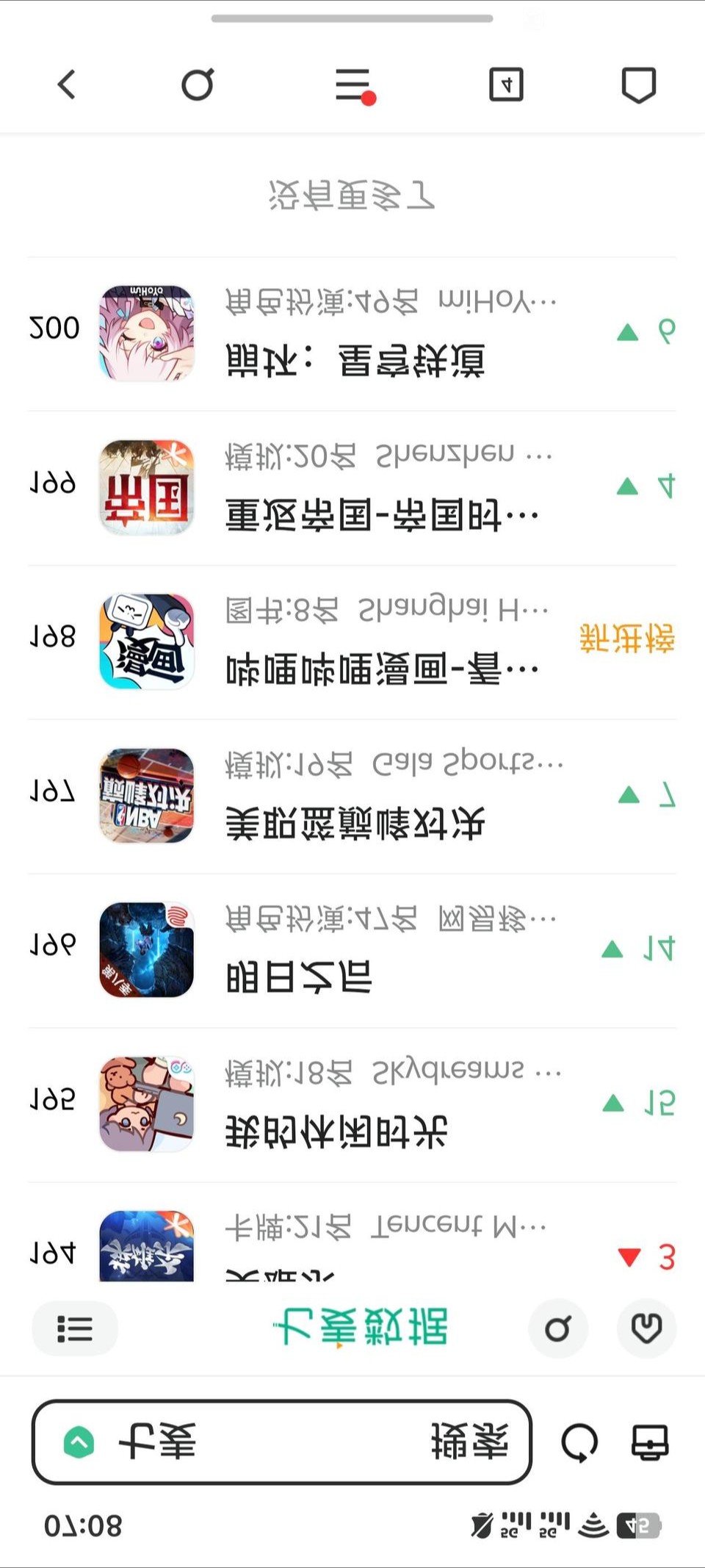
Task: Switch to desktop view with monitor icon
Action: click(650, 1443)
